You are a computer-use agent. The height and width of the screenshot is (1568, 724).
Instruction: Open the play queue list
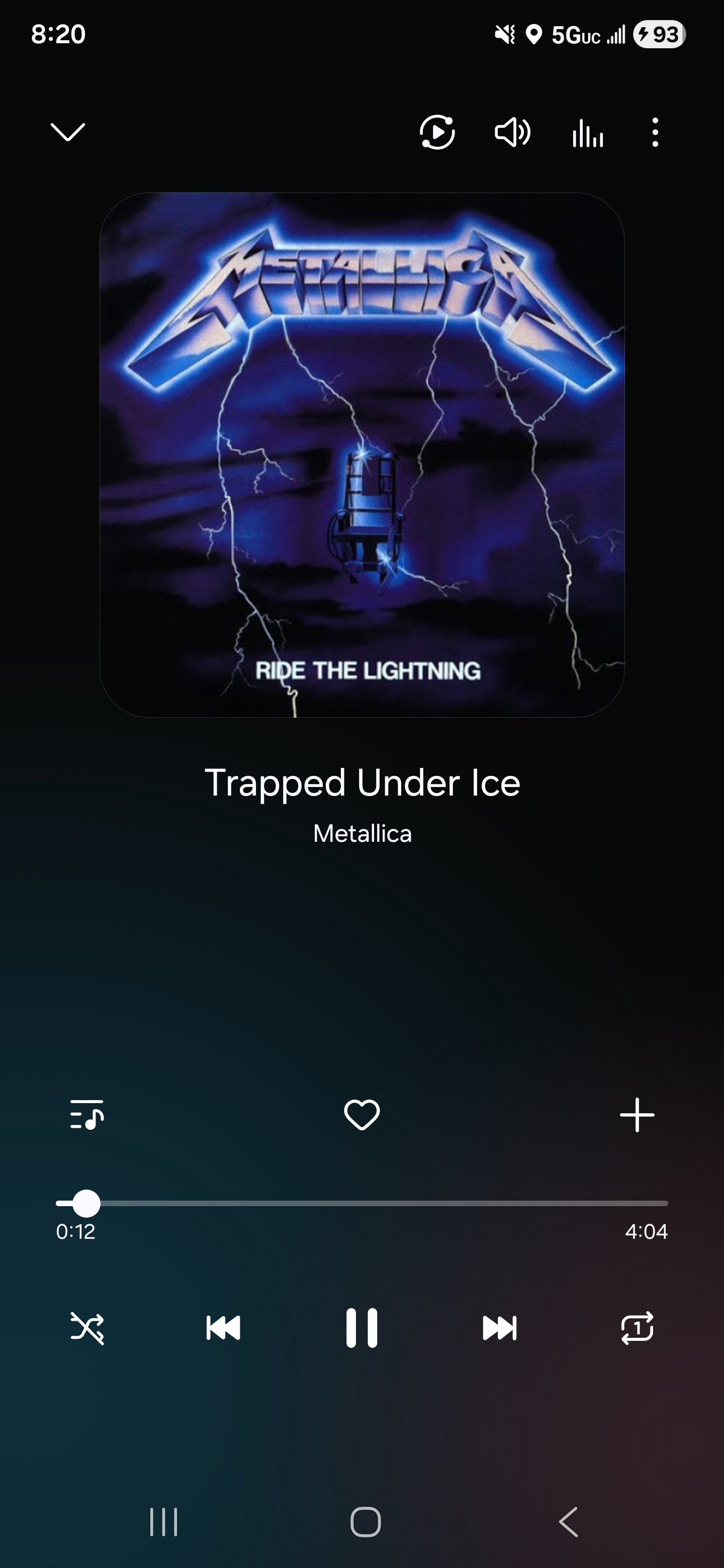click(87, 1115)
